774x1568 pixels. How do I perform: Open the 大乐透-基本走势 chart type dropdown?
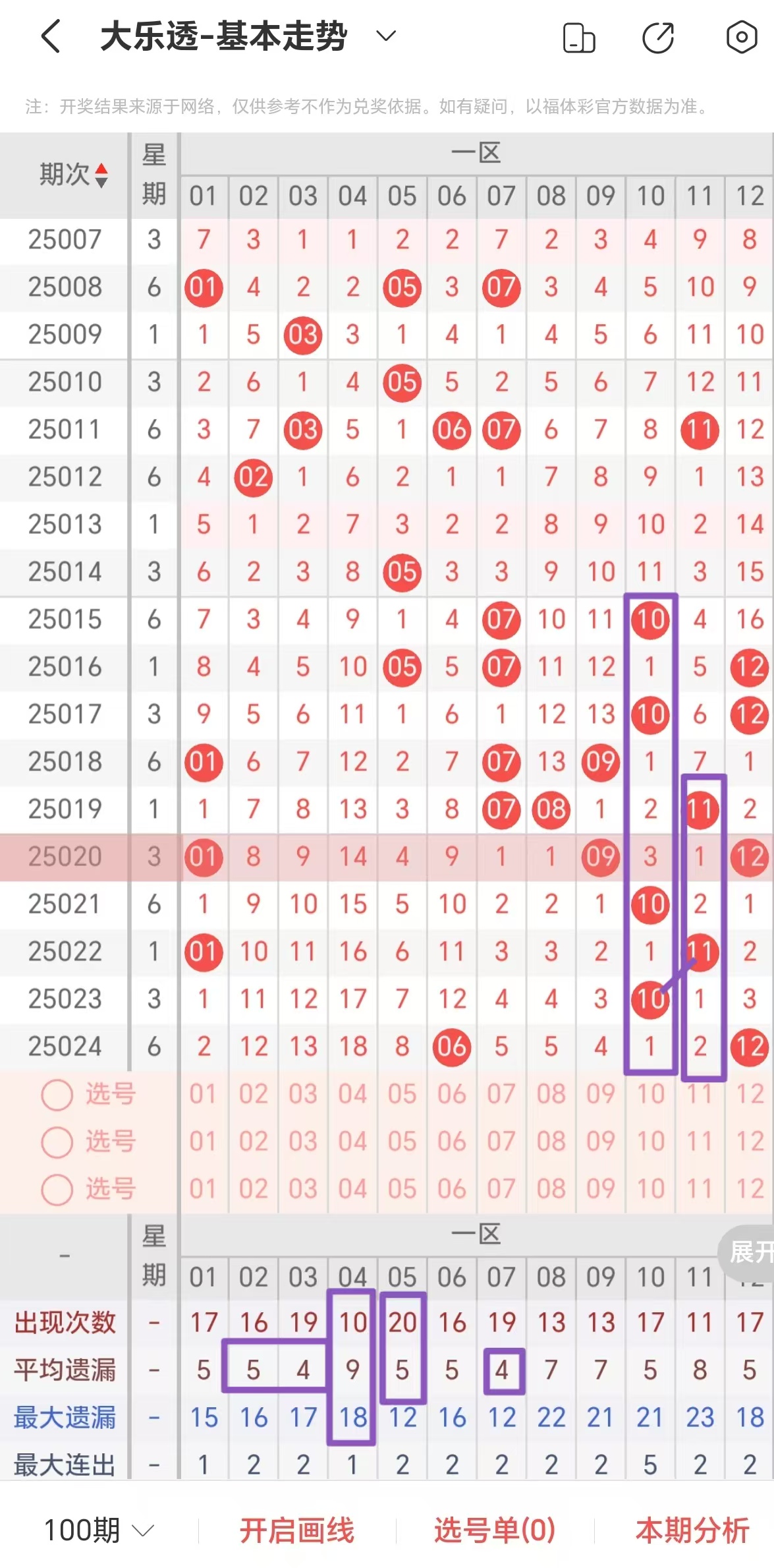(385, 36)
